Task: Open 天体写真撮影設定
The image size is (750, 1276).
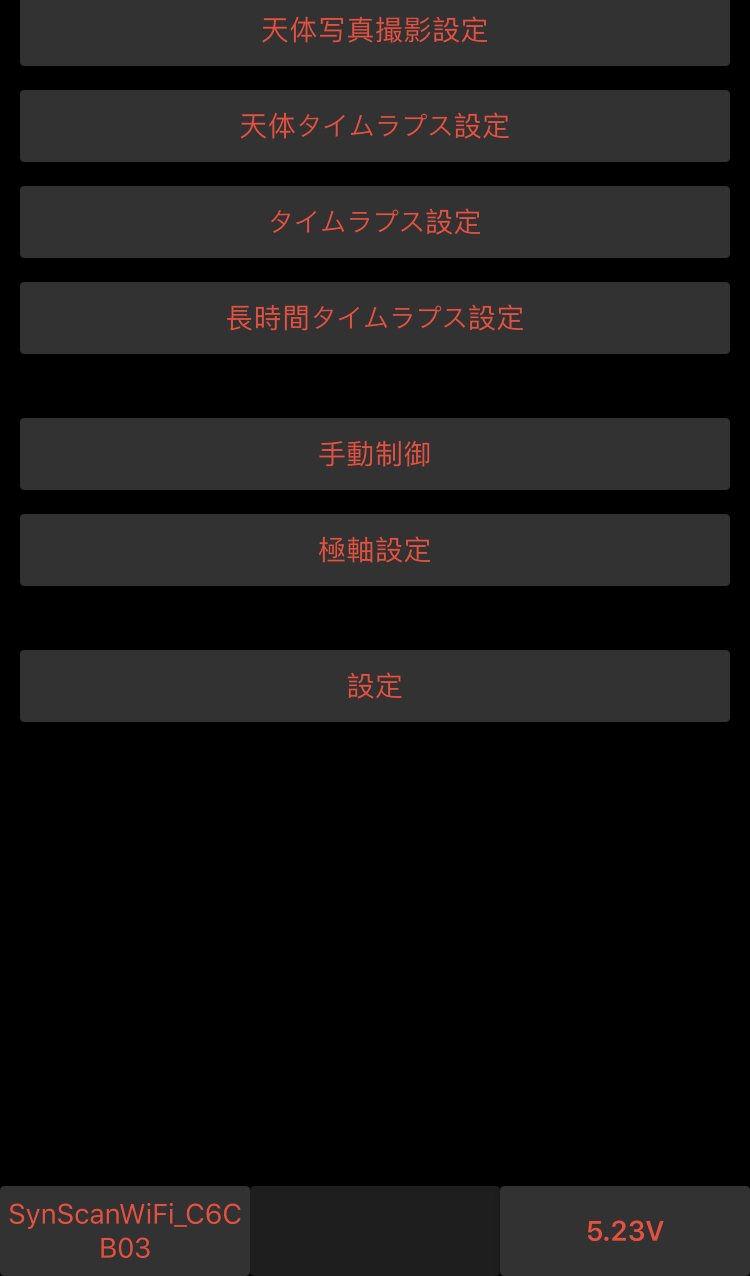Action: [x=375, y=32]
